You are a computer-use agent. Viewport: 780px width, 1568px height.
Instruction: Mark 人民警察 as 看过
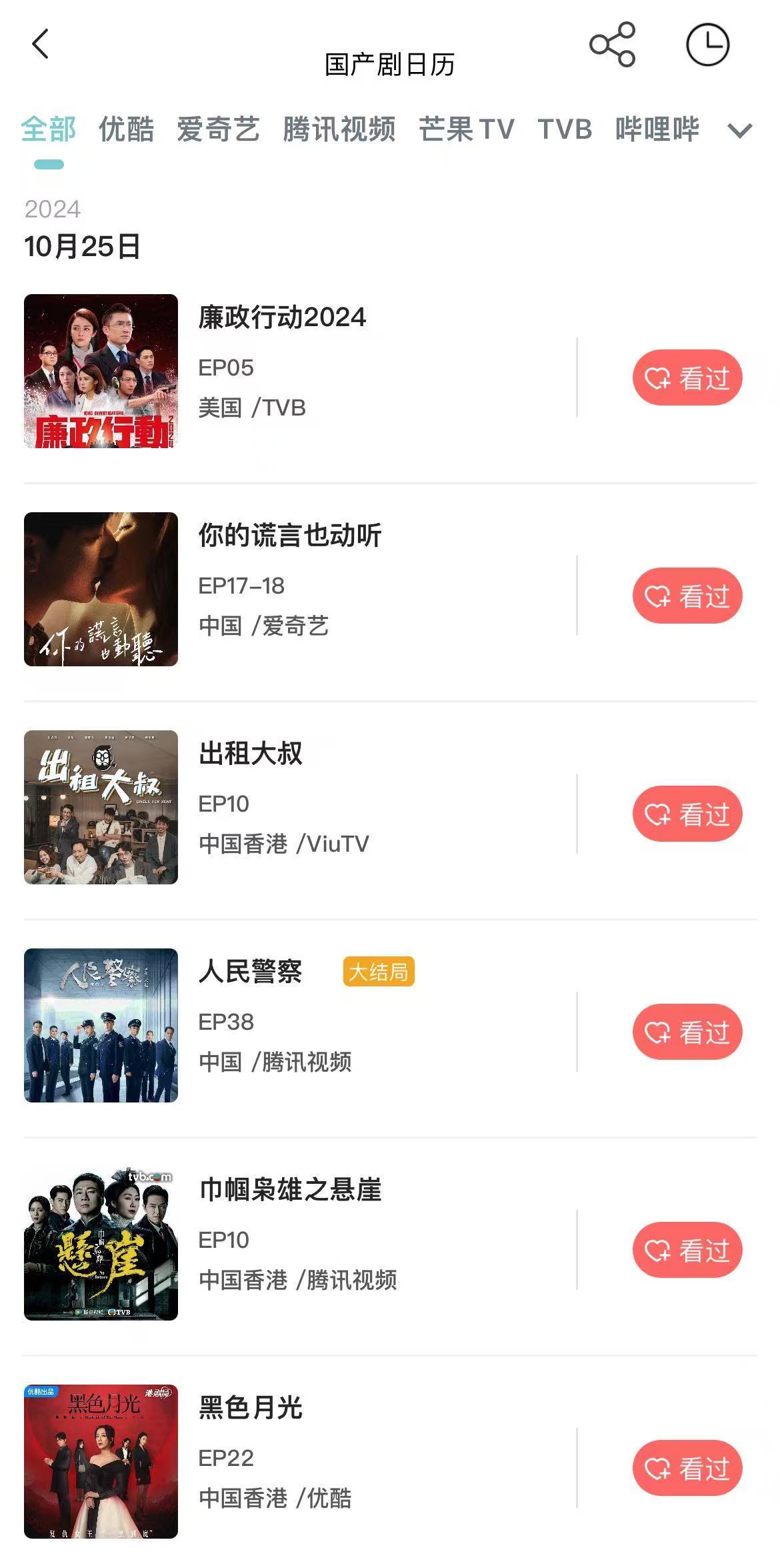[687, 1032]
